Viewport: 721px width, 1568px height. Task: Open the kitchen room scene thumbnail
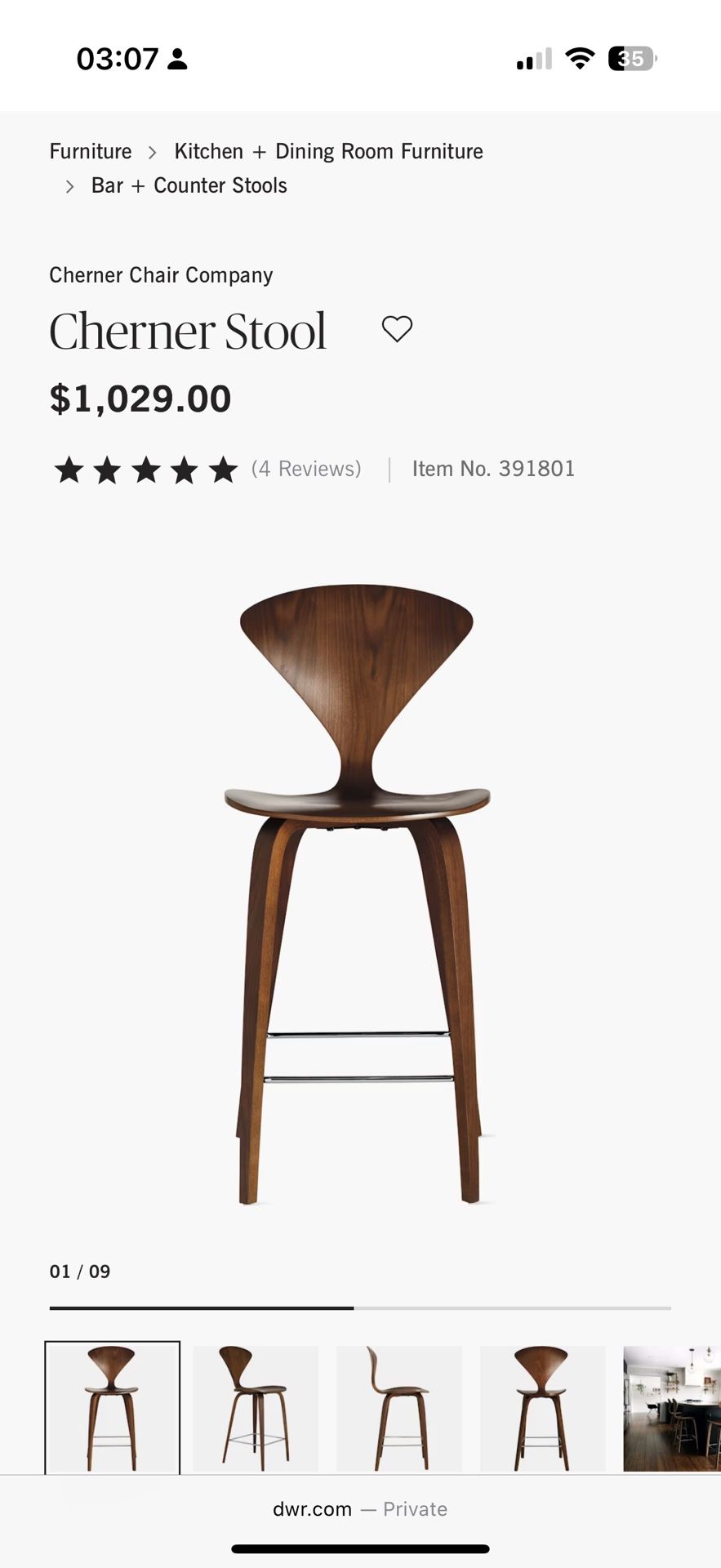click(670, 1409)
